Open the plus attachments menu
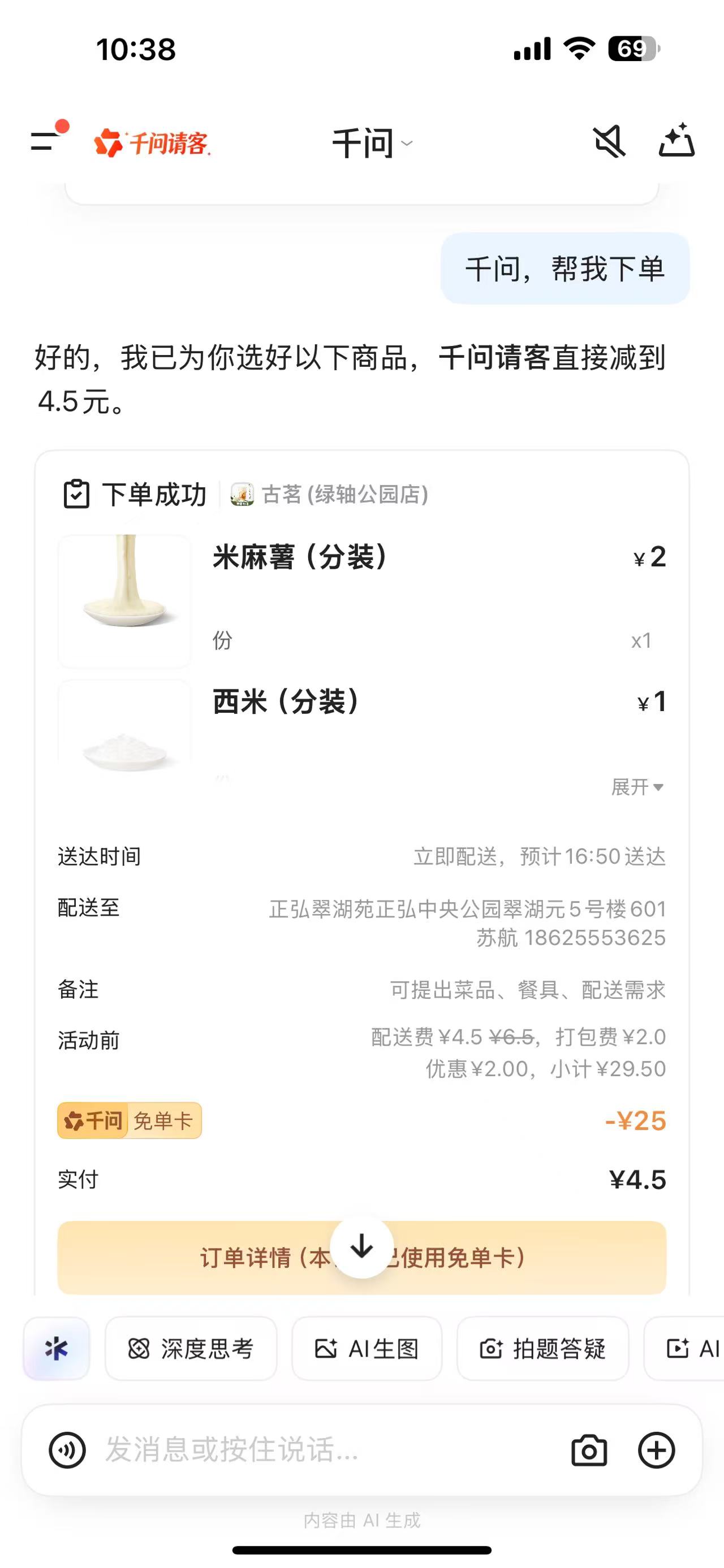The height and width of the screenshot is (1568, 724). pyautogui.click(x=656, y=1450)
